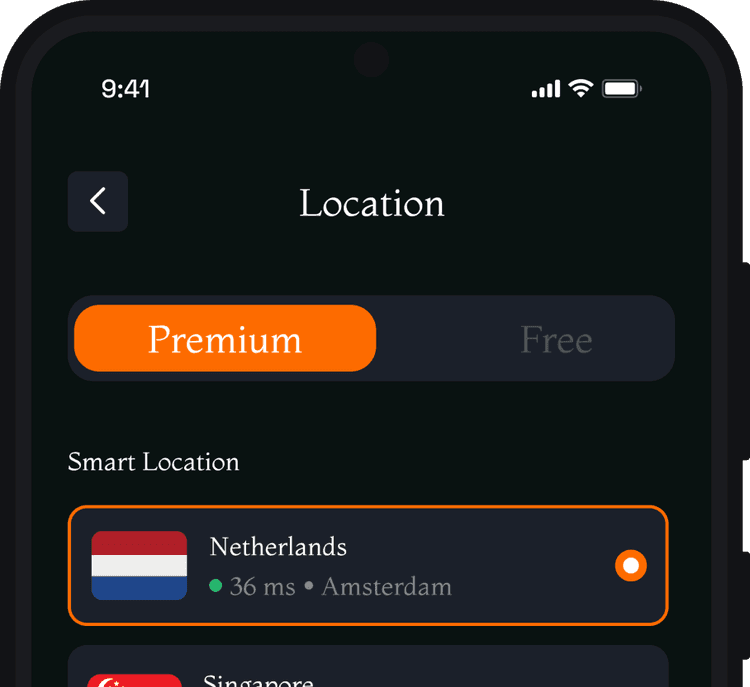The width and height of the screenshot is (750, 687).
Task: Switch to the Free tab
Action: coord(556,340)
